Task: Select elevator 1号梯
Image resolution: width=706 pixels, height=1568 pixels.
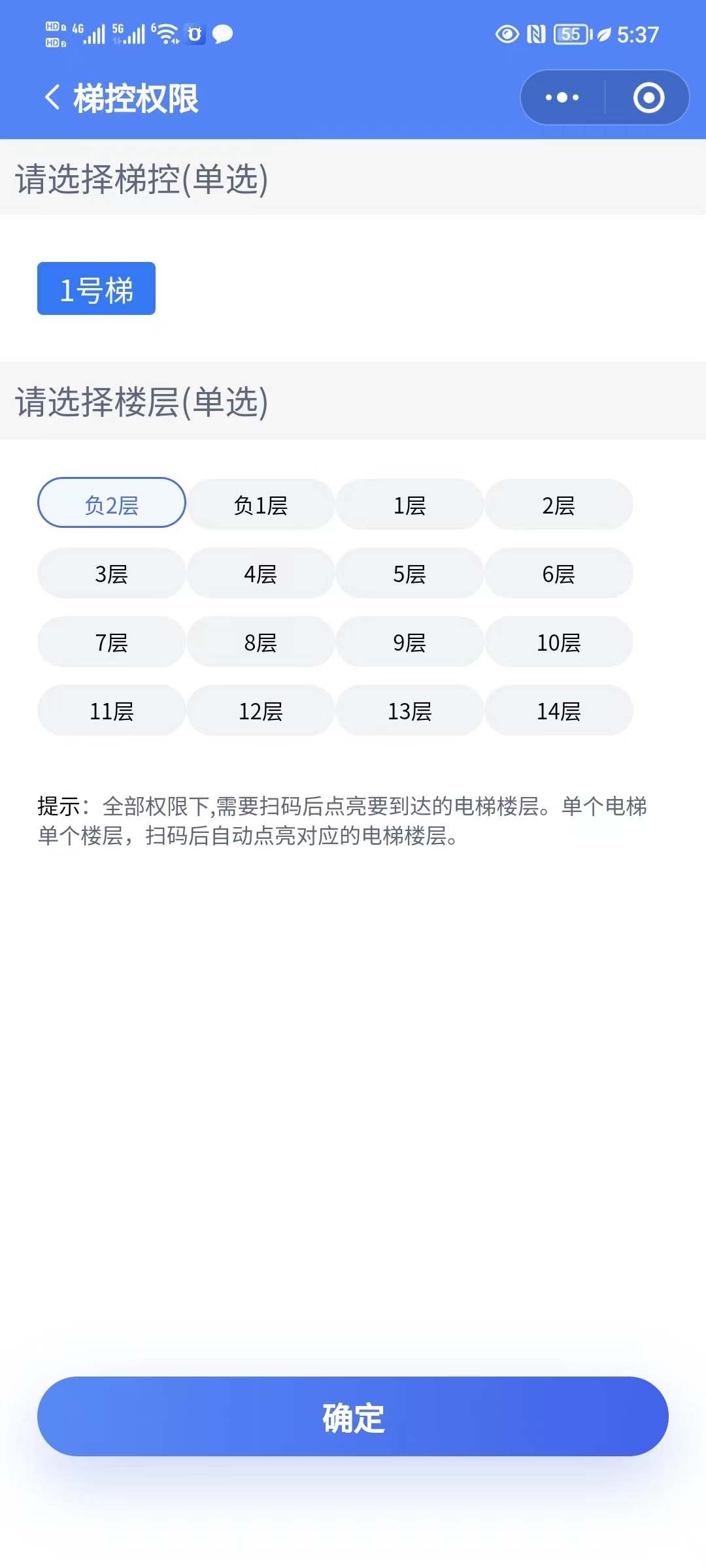Action: click(96, 289)
